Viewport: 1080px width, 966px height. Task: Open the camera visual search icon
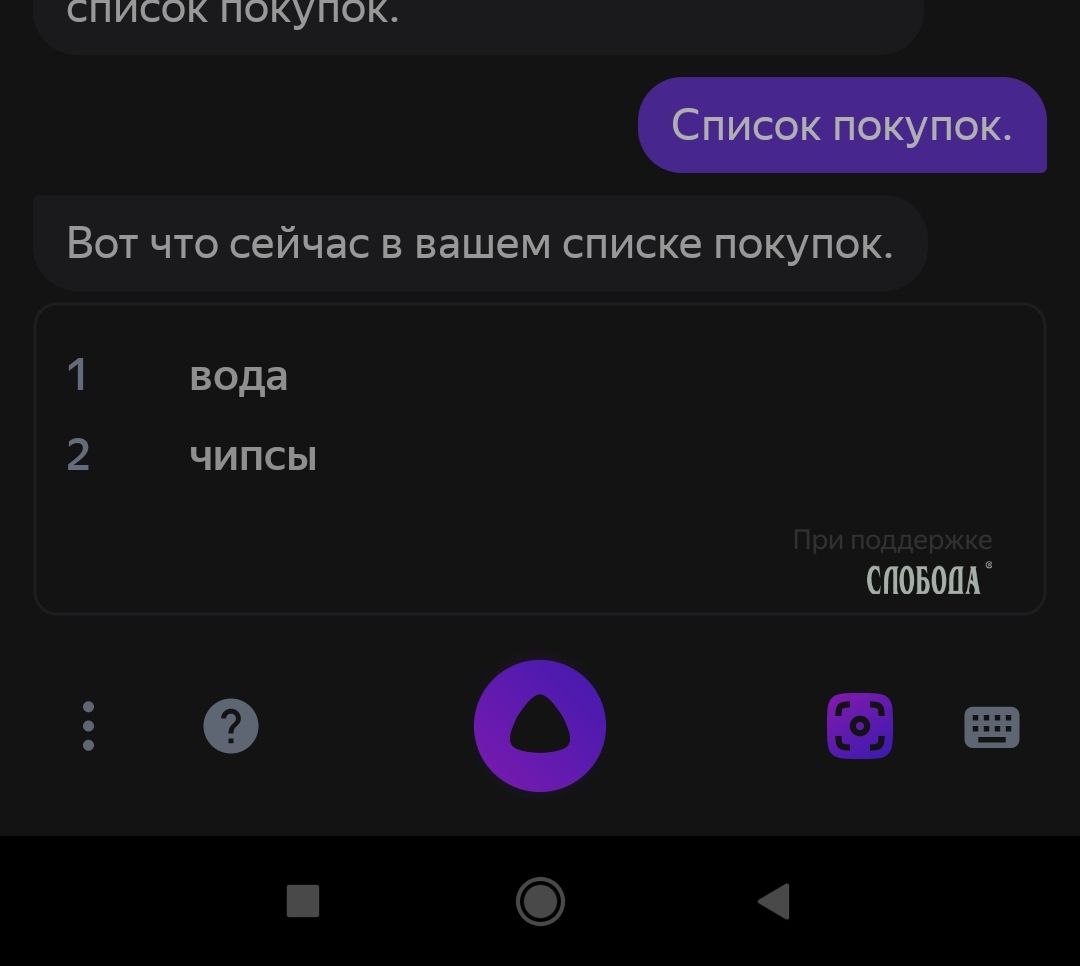860,726
